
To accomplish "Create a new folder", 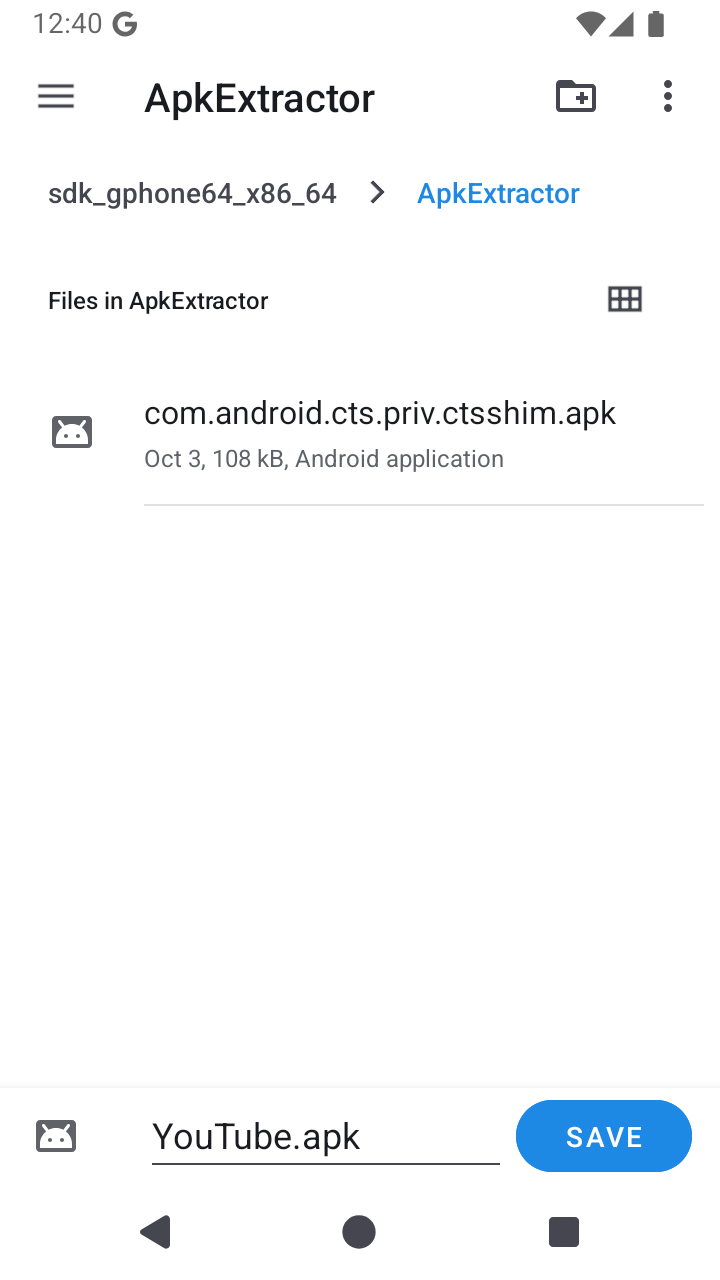I will point(576,96).
